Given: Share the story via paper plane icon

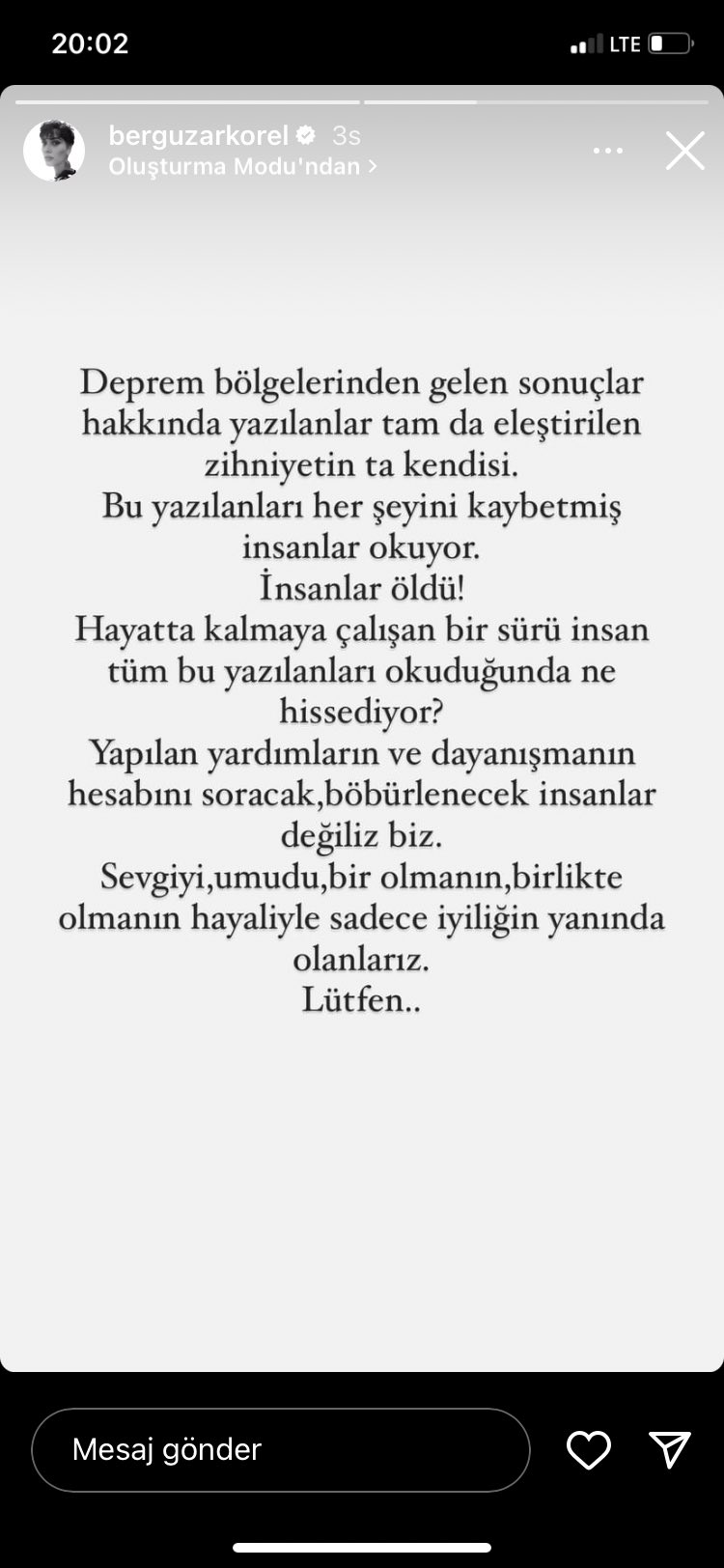Looking at the screenshot, I should 669,1449.
